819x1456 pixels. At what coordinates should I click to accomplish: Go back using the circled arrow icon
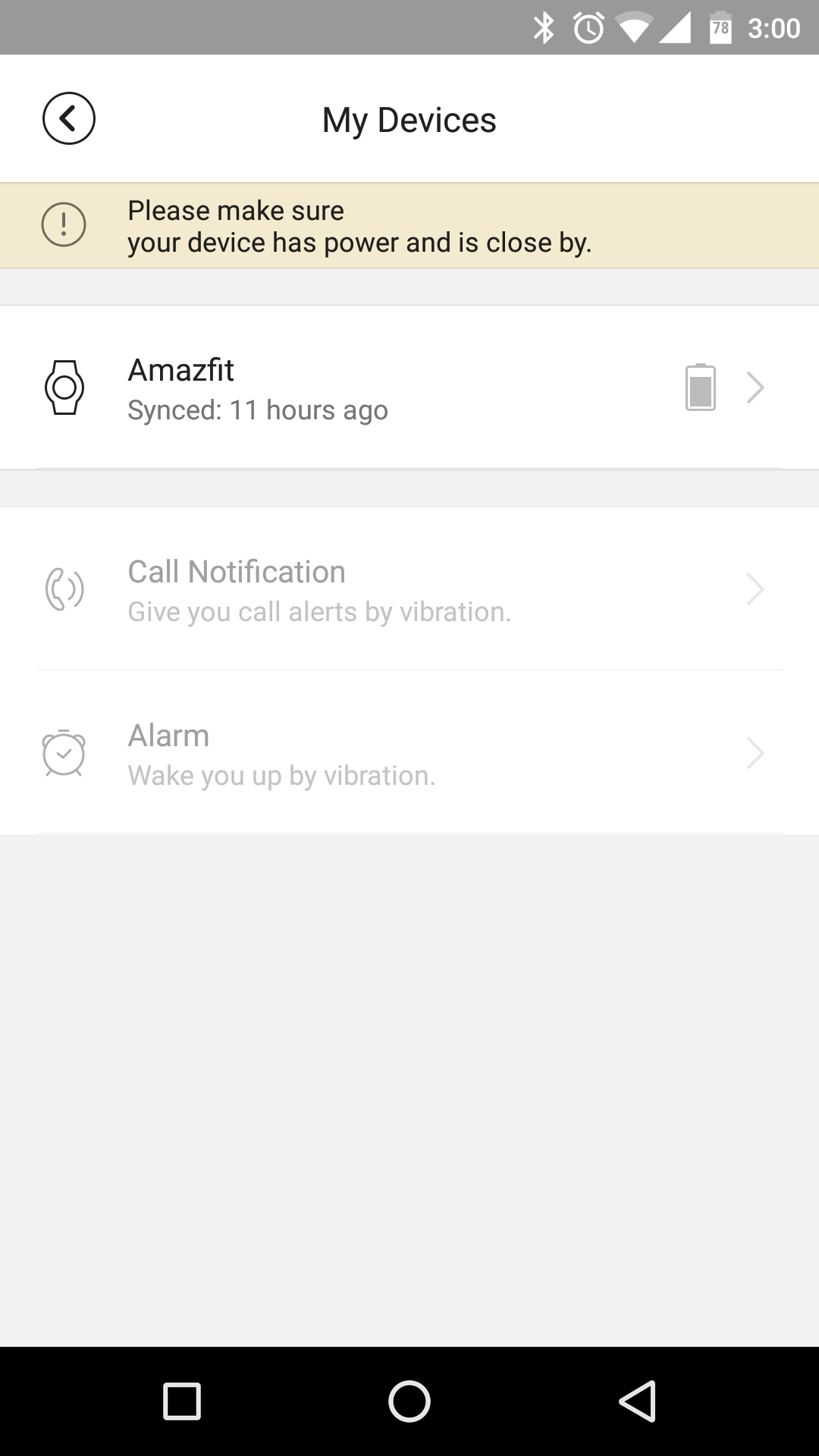click(x=68, y=118)
